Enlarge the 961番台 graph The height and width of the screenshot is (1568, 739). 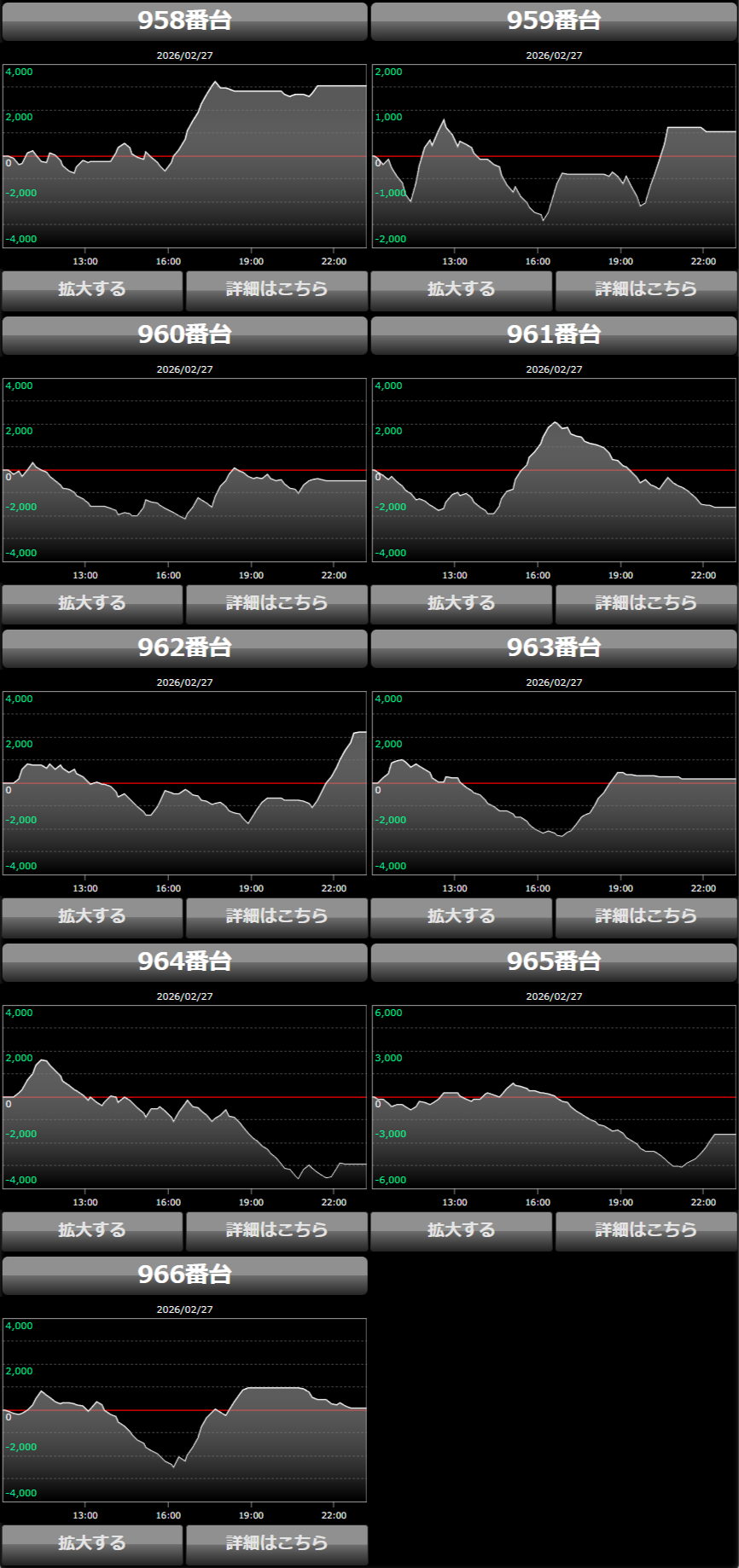[462, 604]
